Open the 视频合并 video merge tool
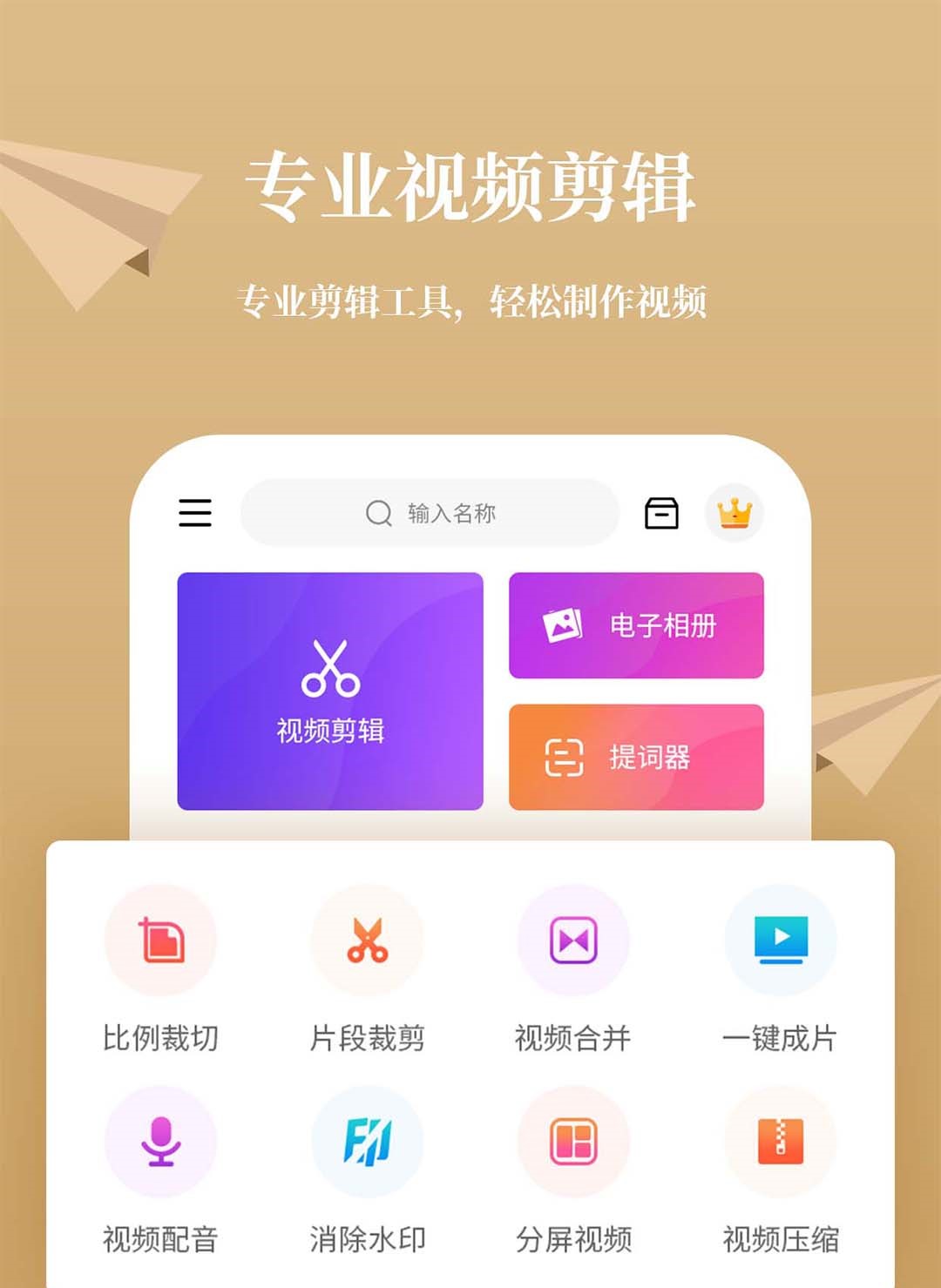 pos(573,939)
